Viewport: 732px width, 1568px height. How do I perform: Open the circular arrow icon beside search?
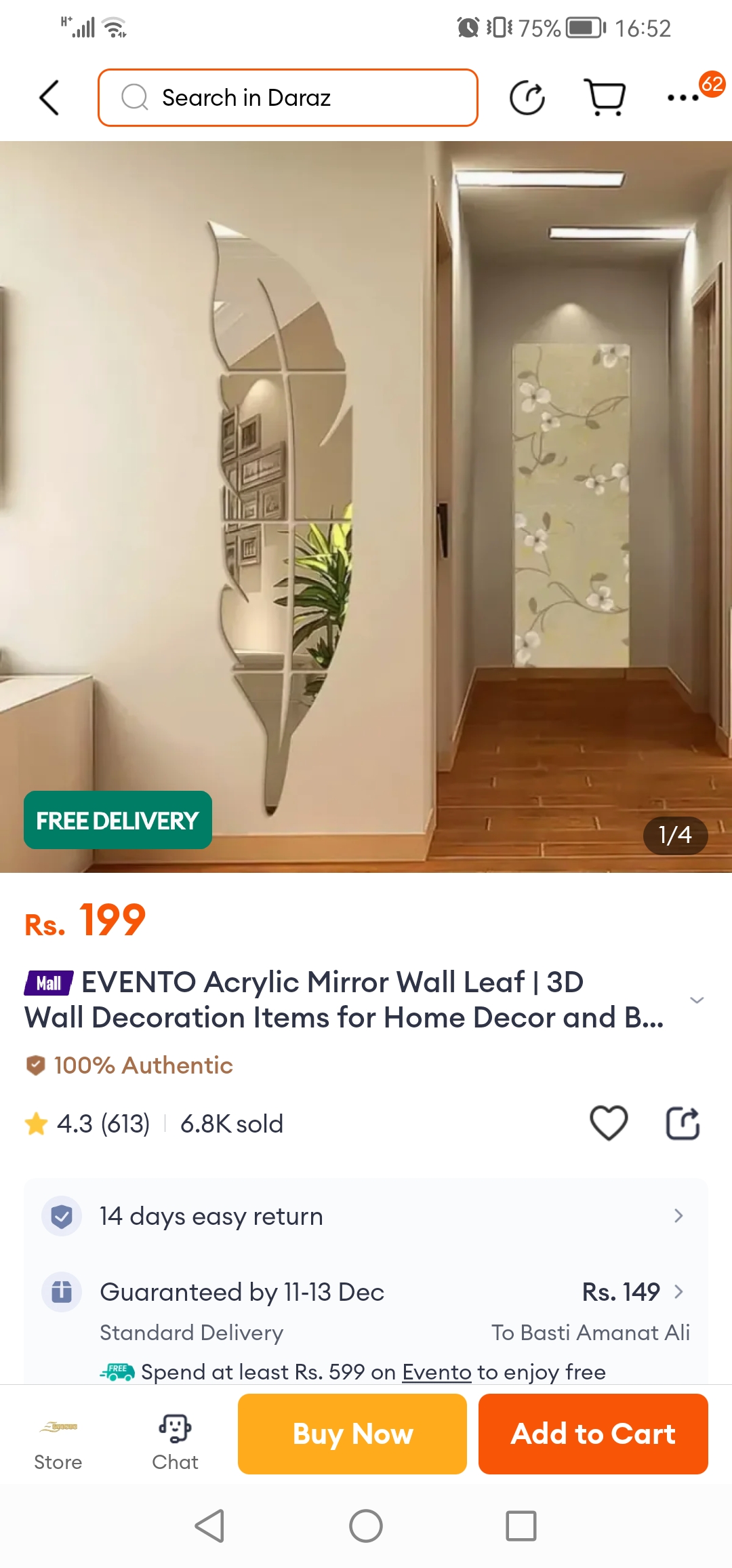click(x=527, y=98)
